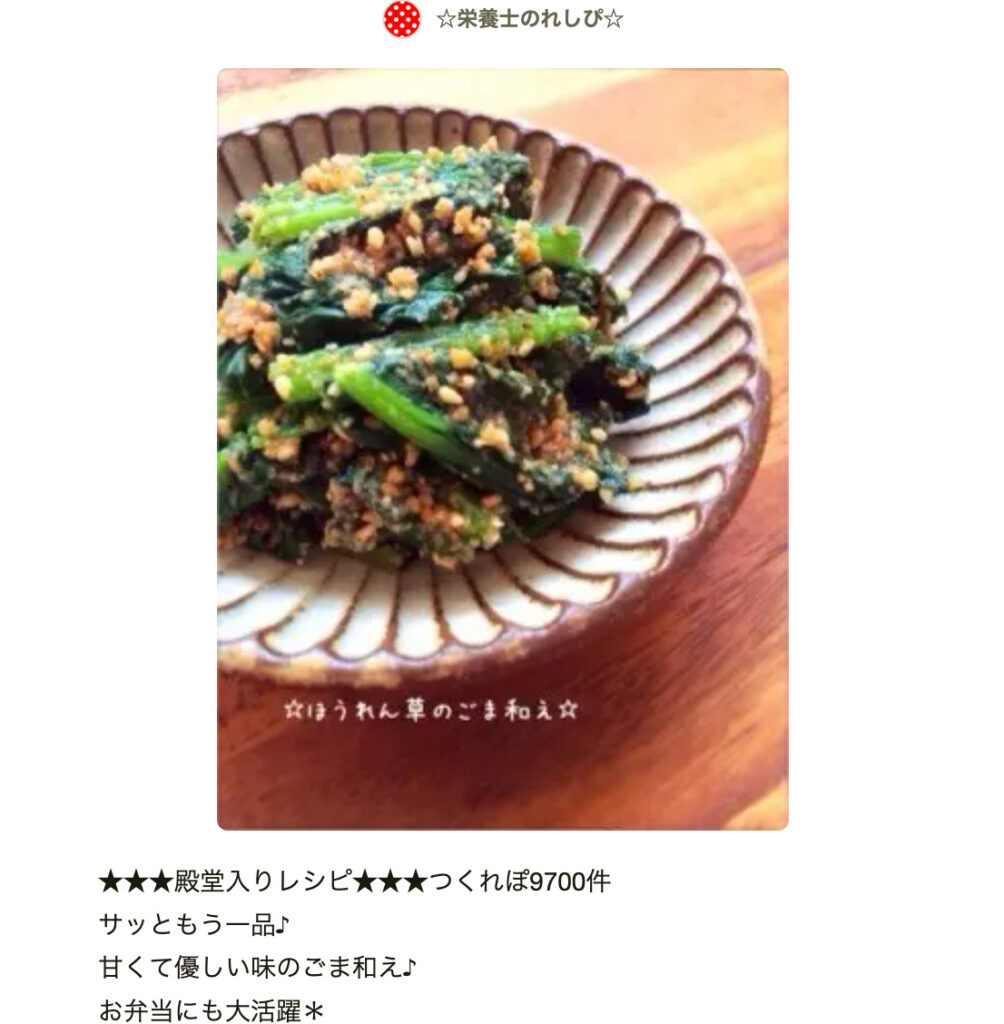Screen dimensions: 1004x1024
Task: Open author profile ☆栄養士のれしぴ☆
Action: click(x=529, y=20)
